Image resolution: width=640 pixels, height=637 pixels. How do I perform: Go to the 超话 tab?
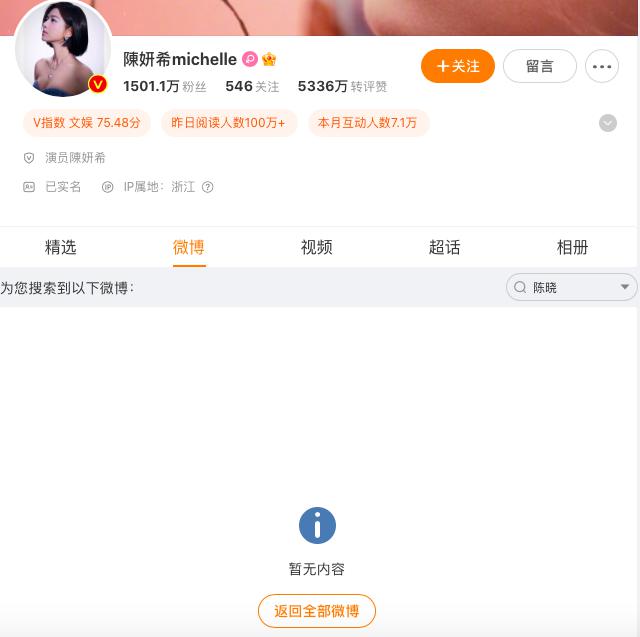(445, 247)
